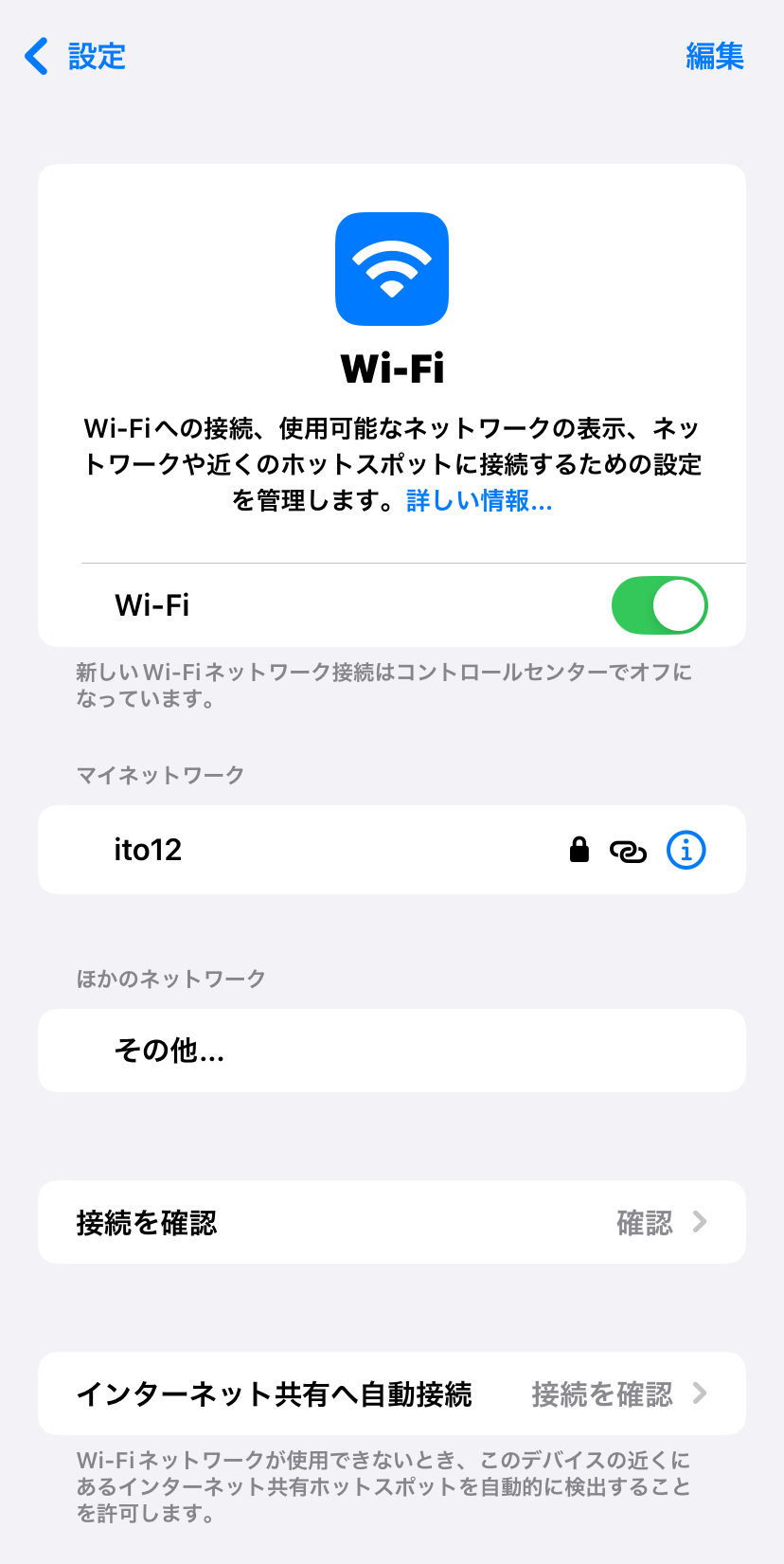
Task: Select the ito12 network
Action: 284,850
